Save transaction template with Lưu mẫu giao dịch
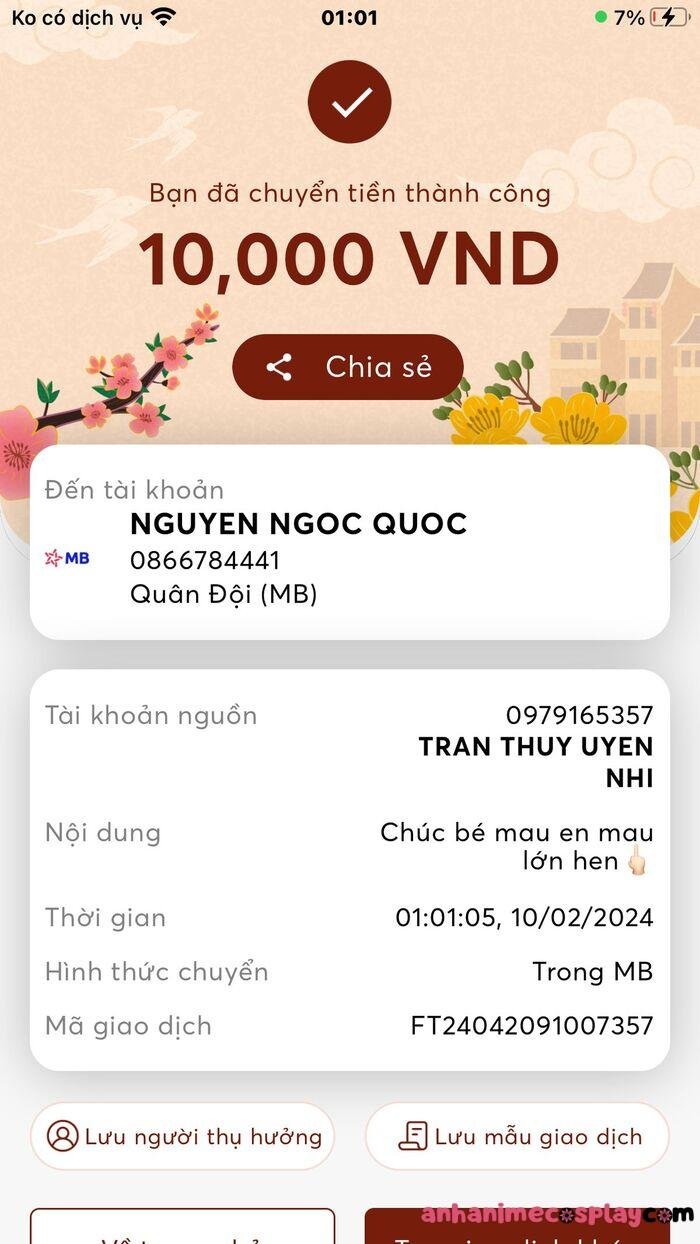The height and width of the screenshot is (1244, 700). point(516,1136)
